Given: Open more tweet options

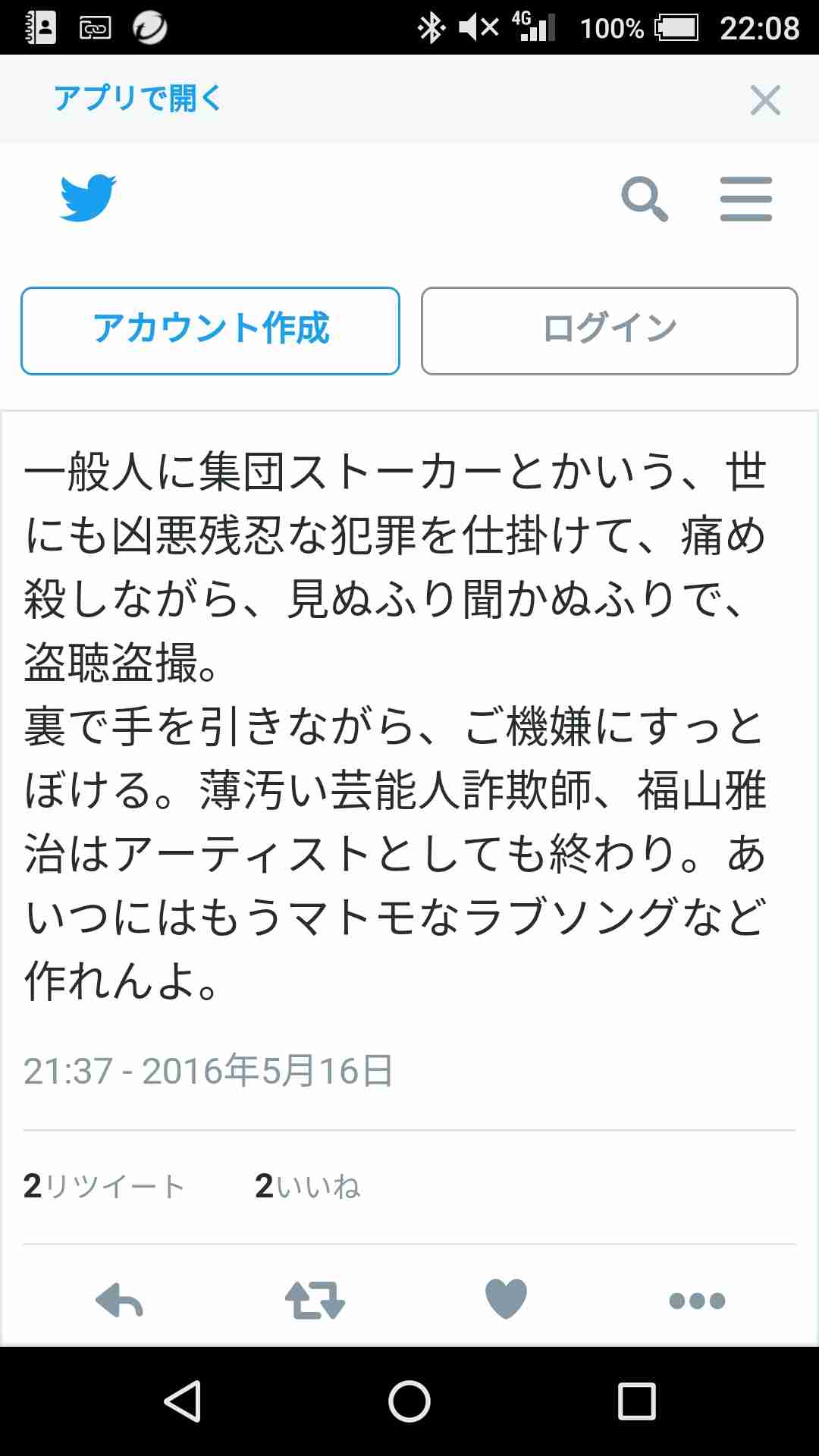Looking at the screenshot, I should point(698,1301).
